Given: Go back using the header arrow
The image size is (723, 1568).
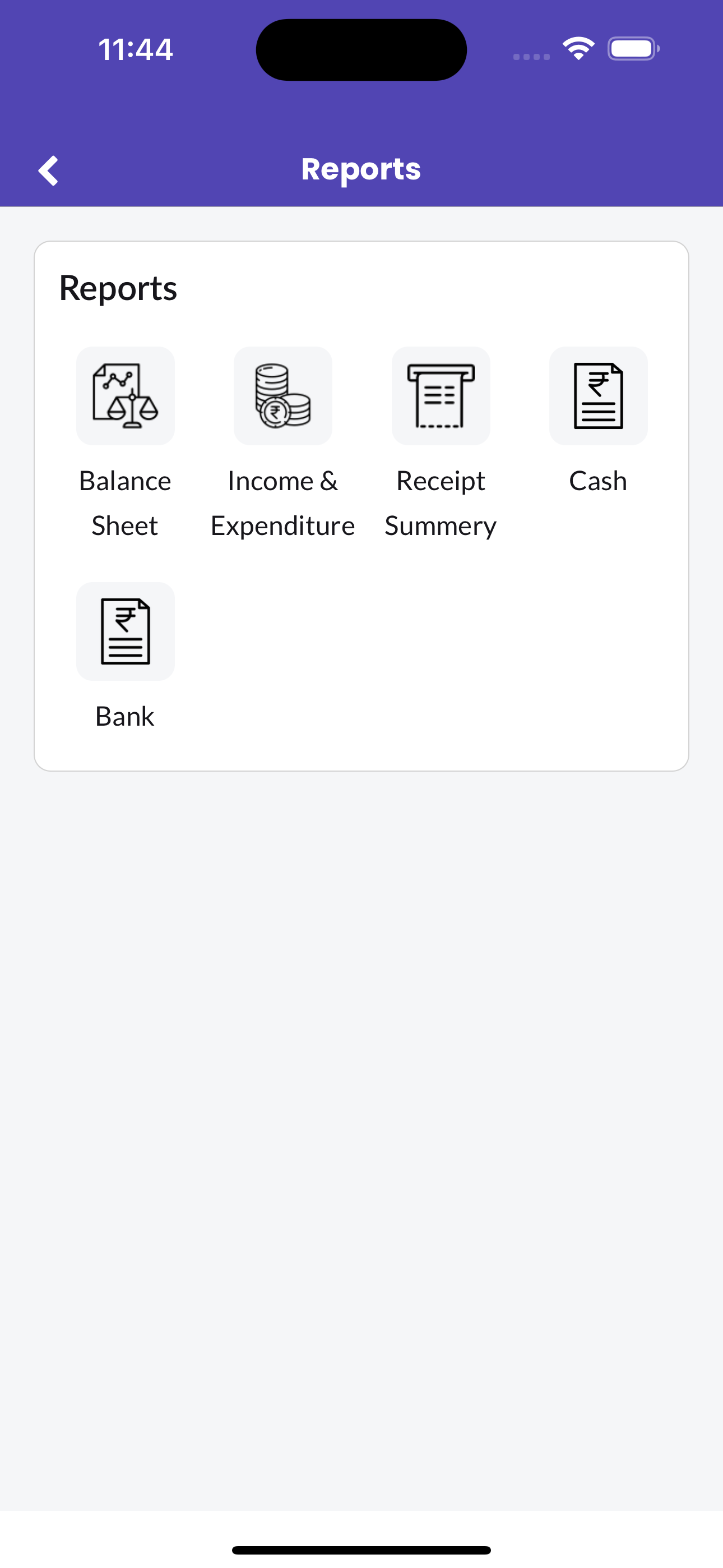Looking at the screenshot, I should point(48,170).
